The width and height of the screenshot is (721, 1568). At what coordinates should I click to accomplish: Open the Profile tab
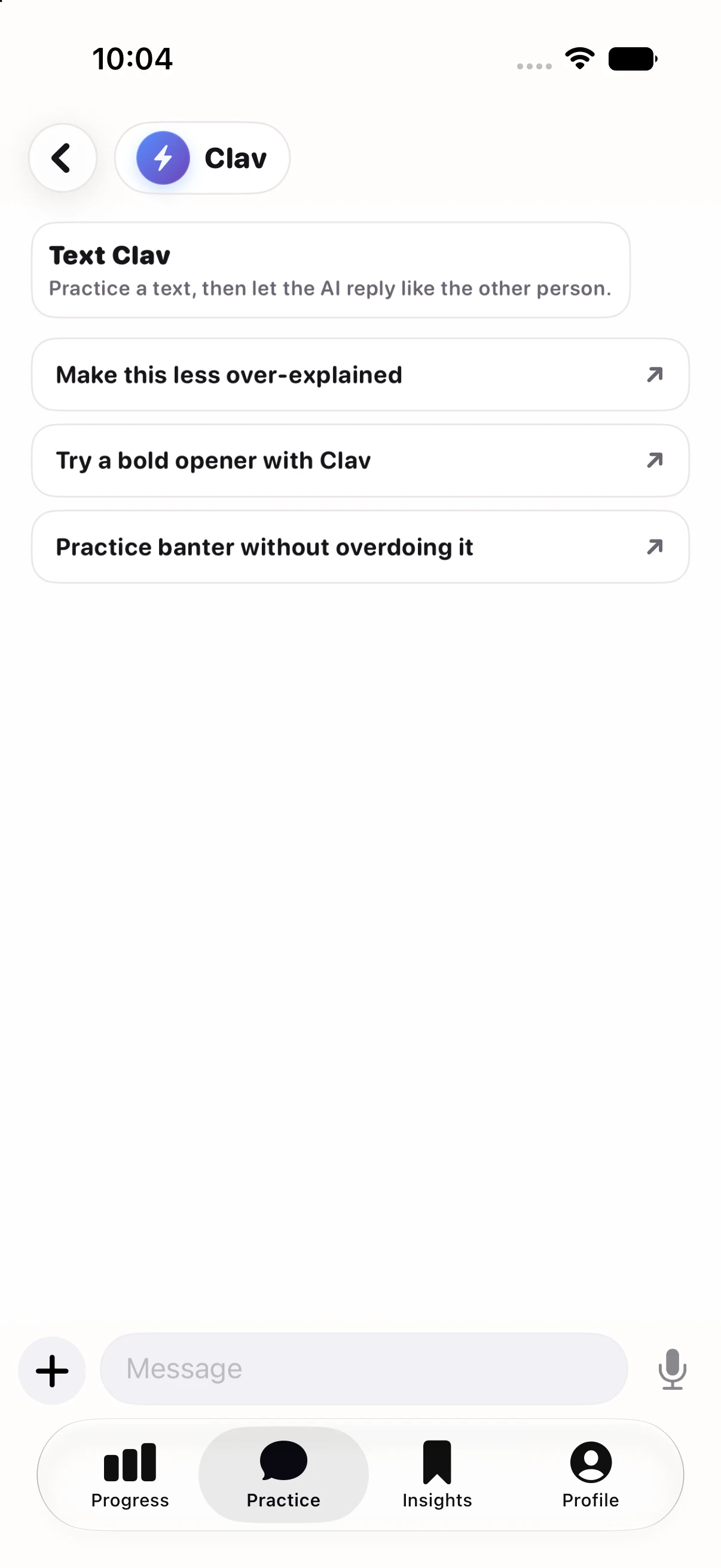(590, 1475)
